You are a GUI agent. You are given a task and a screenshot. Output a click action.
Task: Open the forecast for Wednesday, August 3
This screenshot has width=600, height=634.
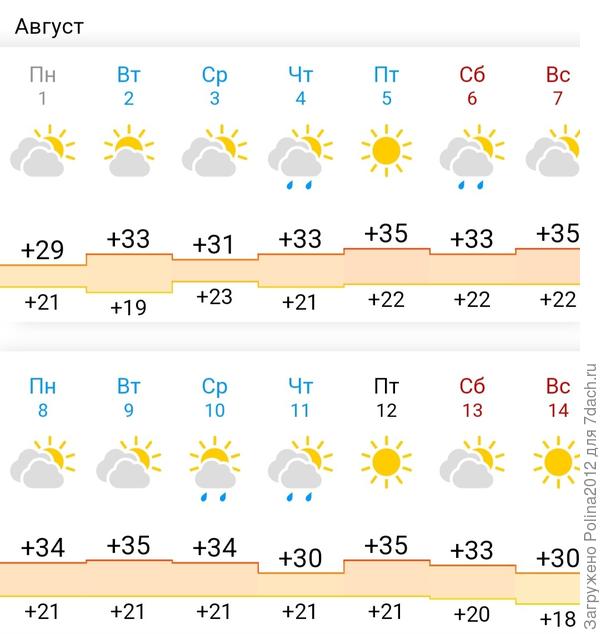(214, 86)
